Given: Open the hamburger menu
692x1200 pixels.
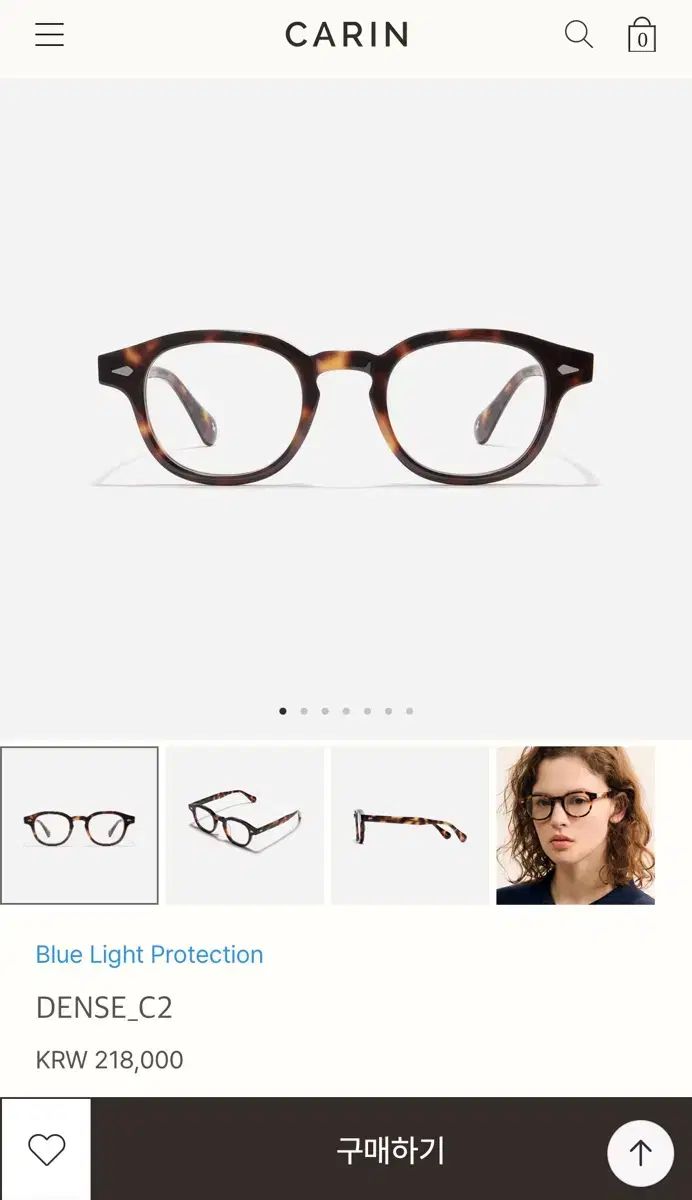Looking at the screenshot, I should pyautogui.click(x=49, y=35).
